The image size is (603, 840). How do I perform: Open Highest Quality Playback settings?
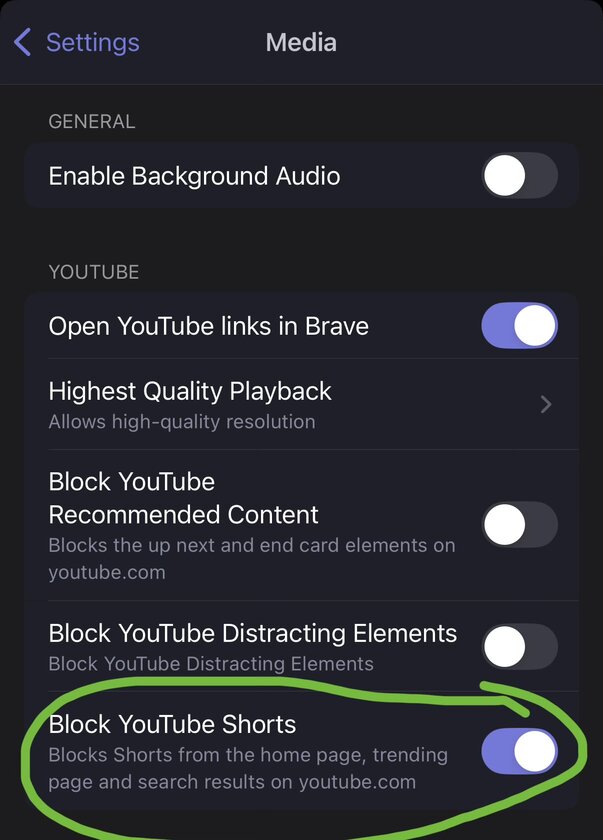pos(300,404)
